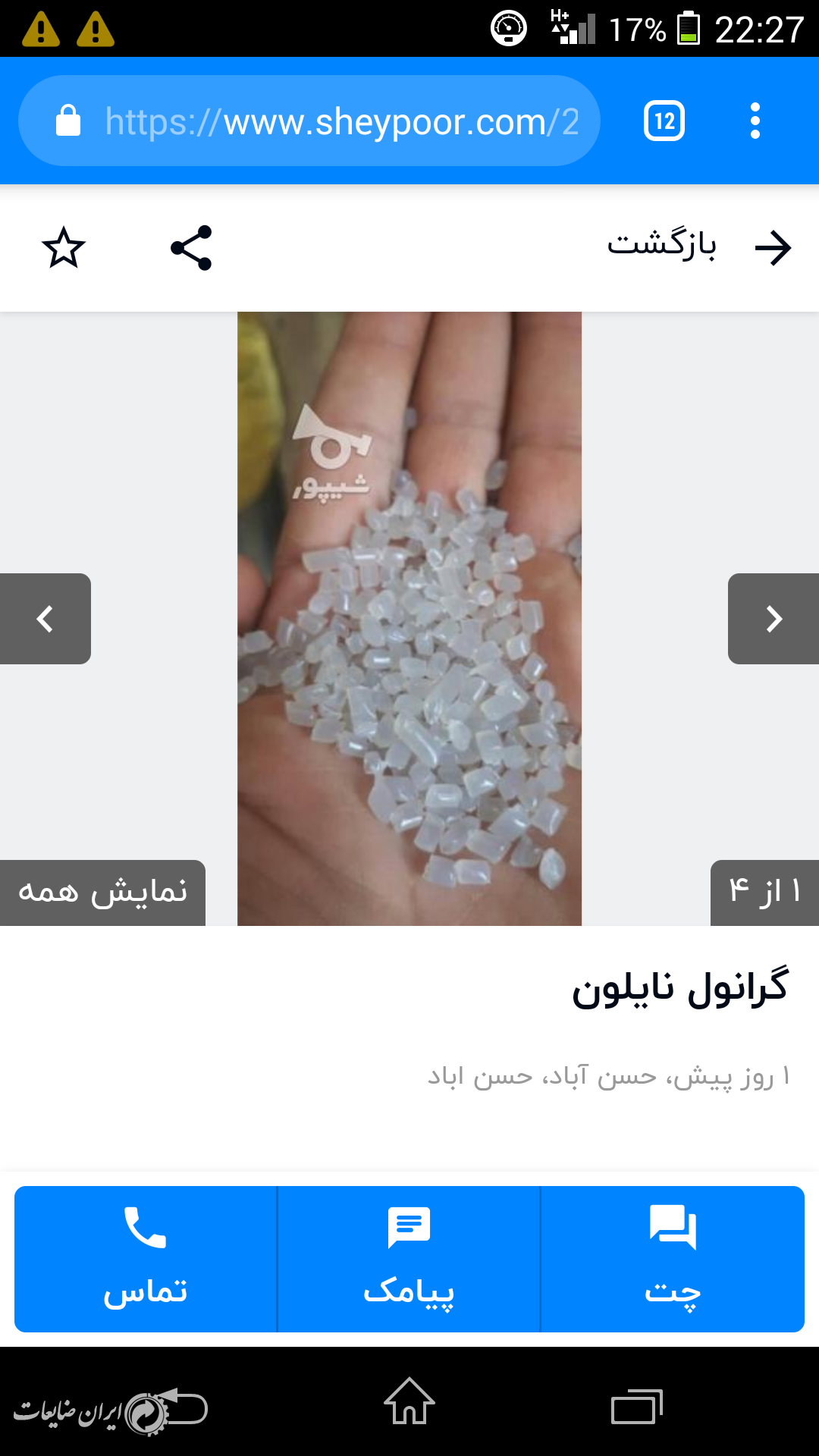
Task: Open the recent apps view
Action: tap(637, 1407)
